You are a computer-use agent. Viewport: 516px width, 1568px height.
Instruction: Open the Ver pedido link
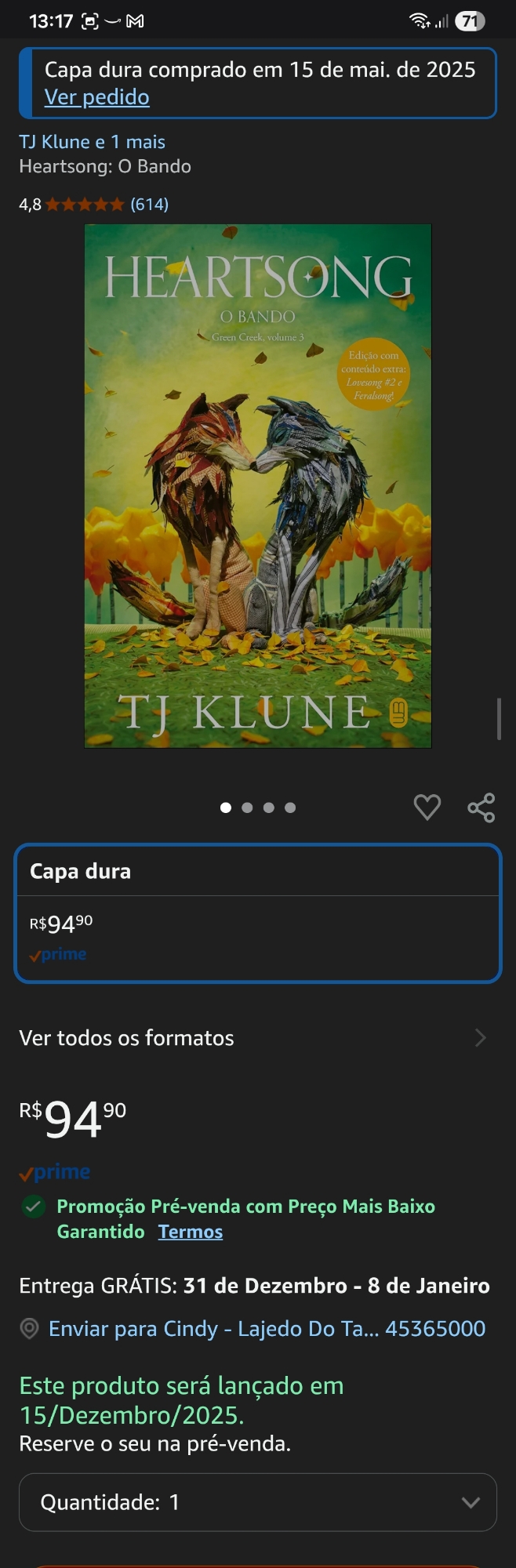click(x=96, y=97)
